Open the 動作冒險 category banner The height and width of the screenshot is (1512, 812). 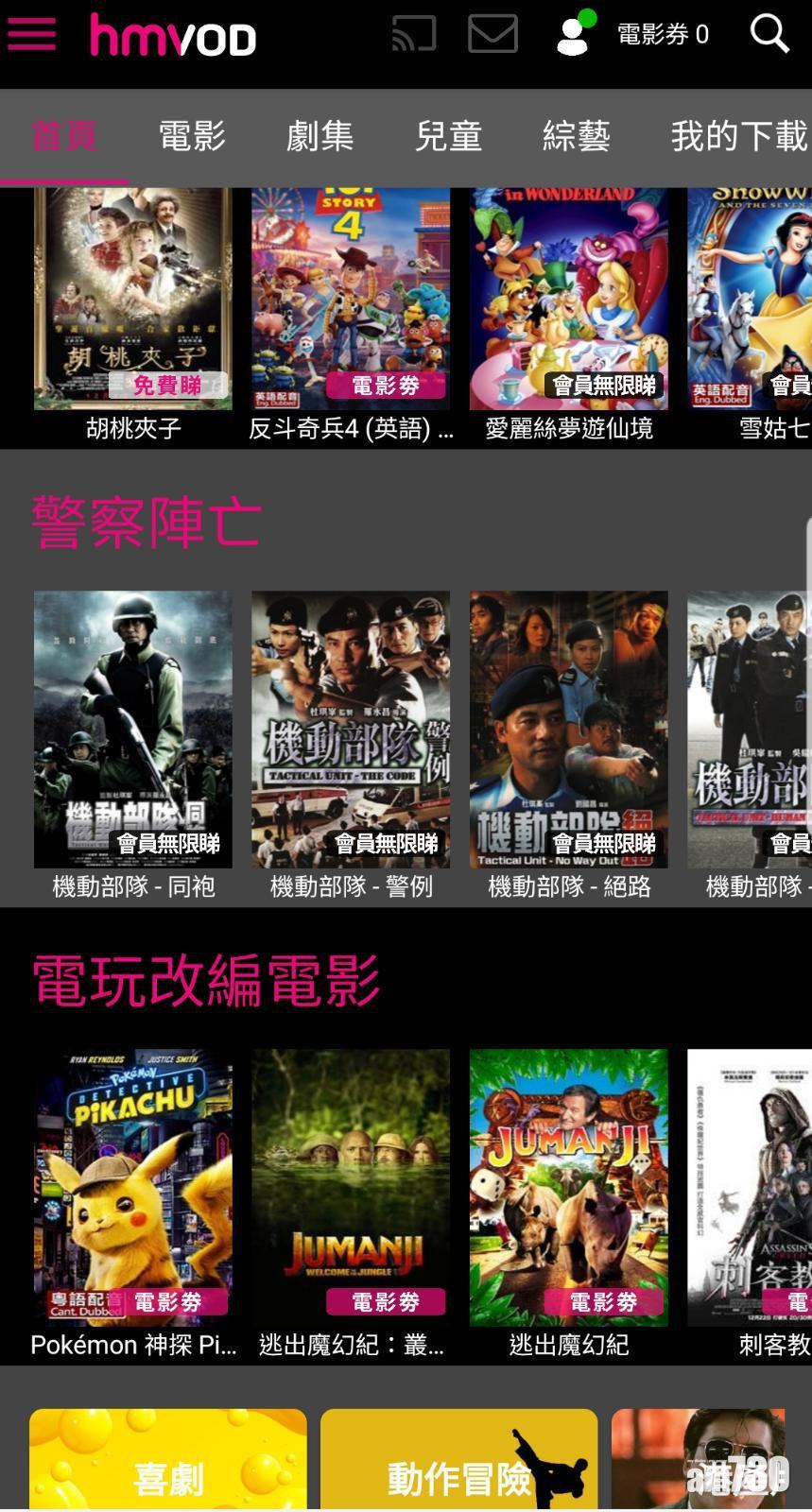point(458,1460)
